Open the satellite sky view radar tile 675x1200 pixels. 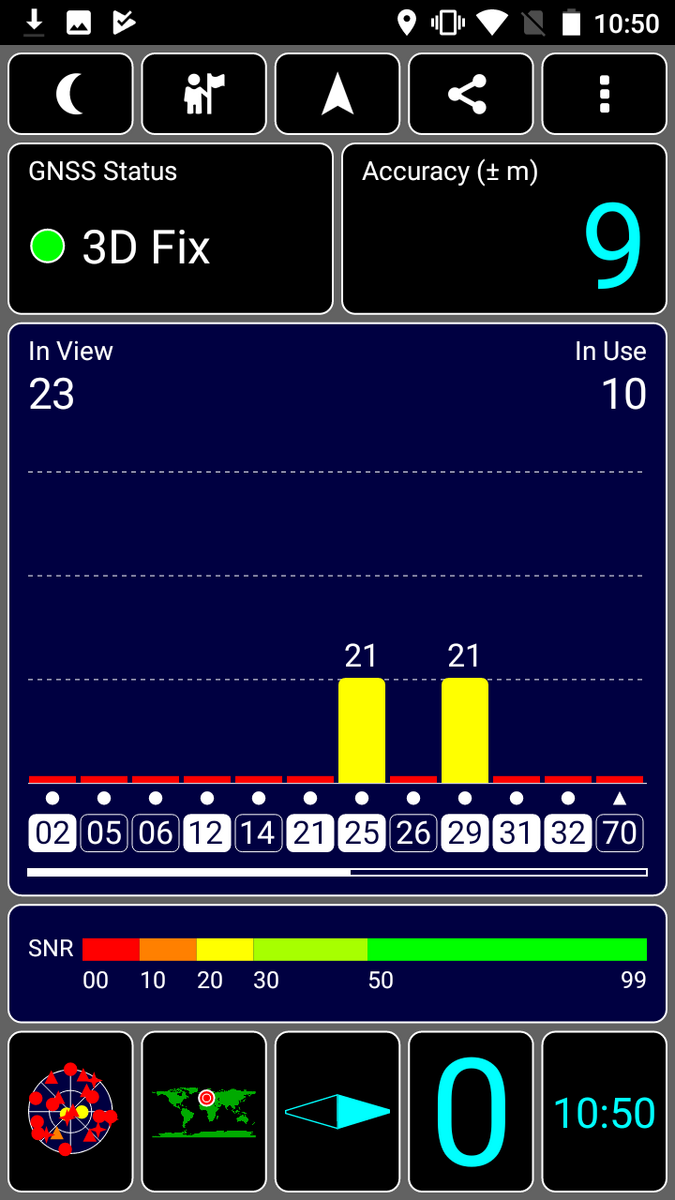71,1111
